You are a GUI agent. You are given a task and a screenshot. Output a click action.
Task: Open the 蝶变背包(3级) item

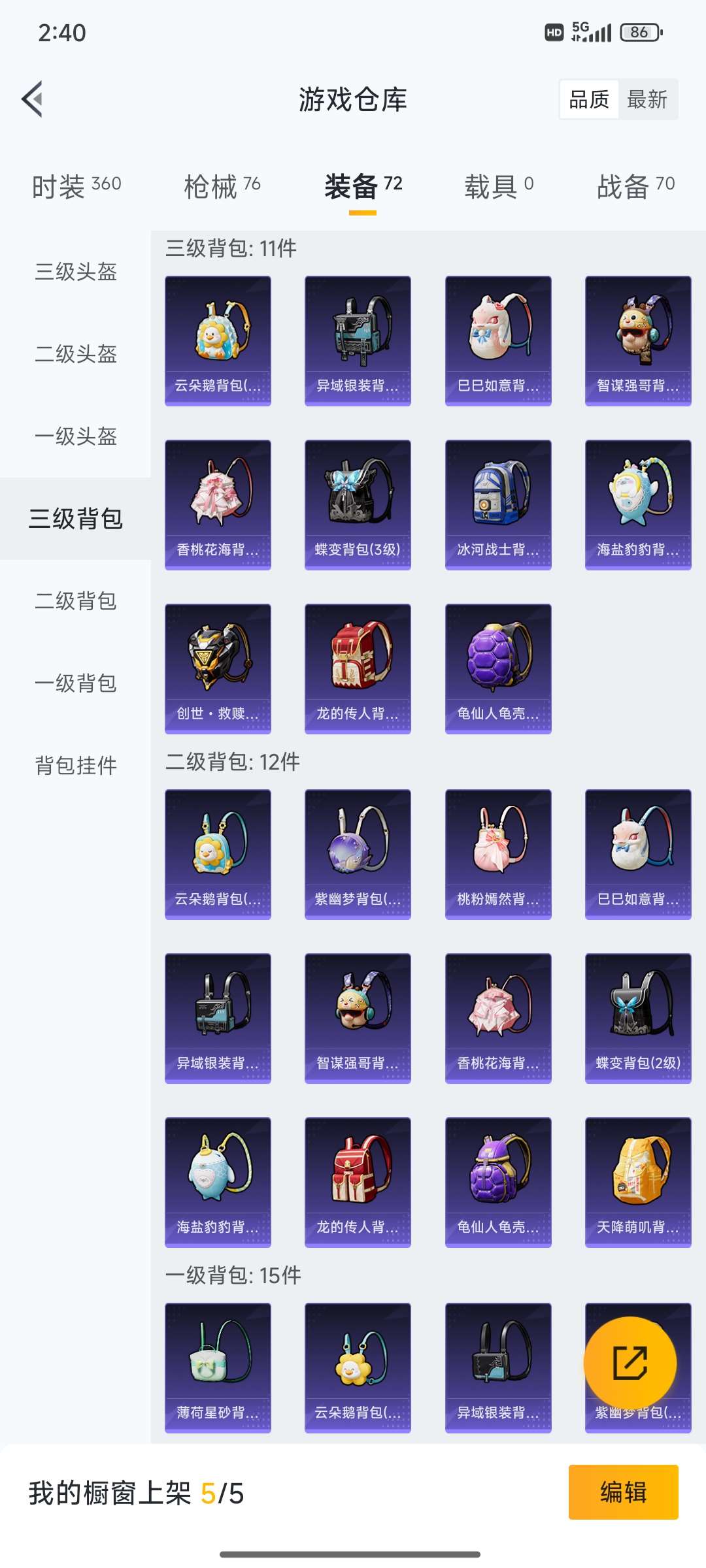click(358, 504)
